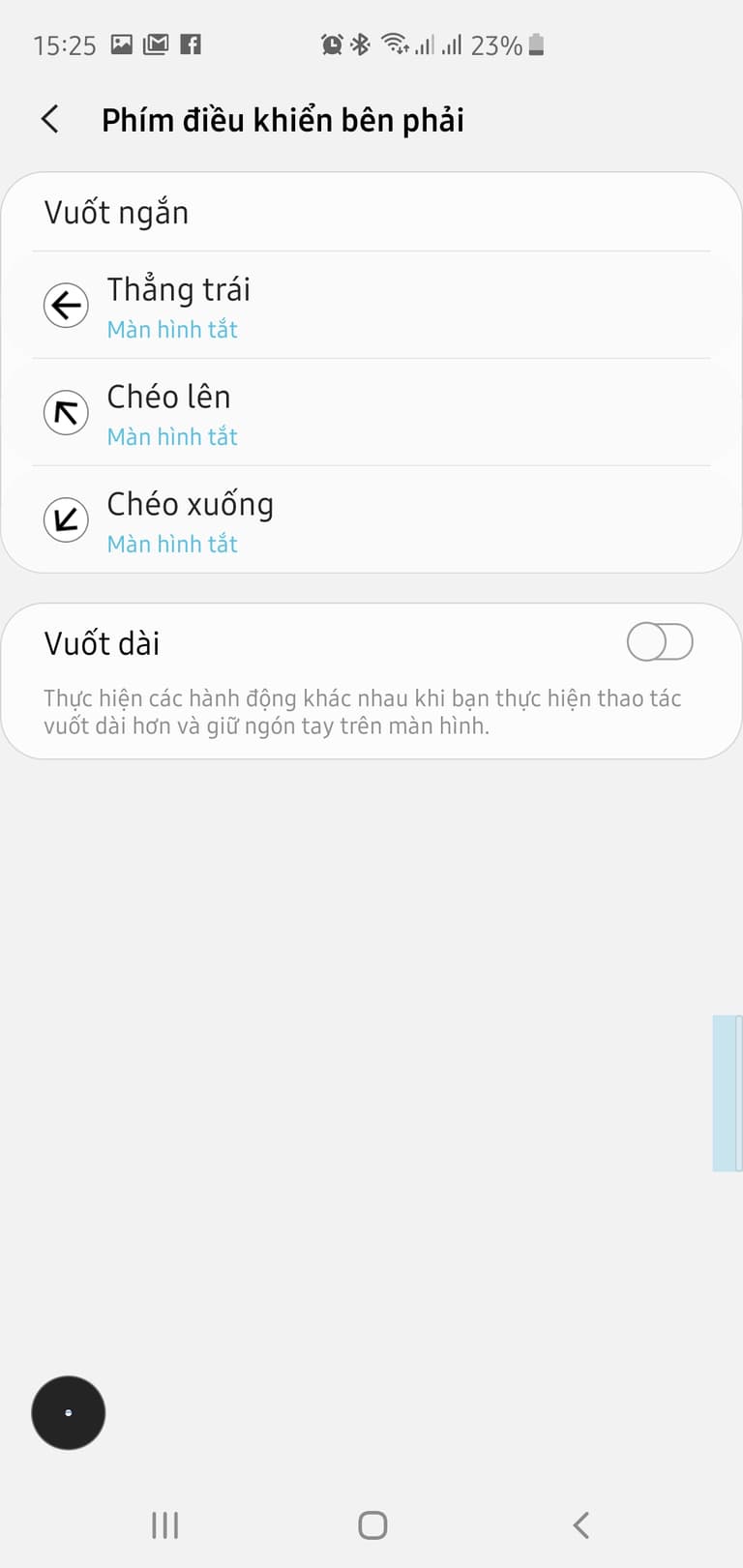The width and height of the screenshot is (743, 1568).
Task: Tap the floating black circle button
Action: coord(68,1412)
